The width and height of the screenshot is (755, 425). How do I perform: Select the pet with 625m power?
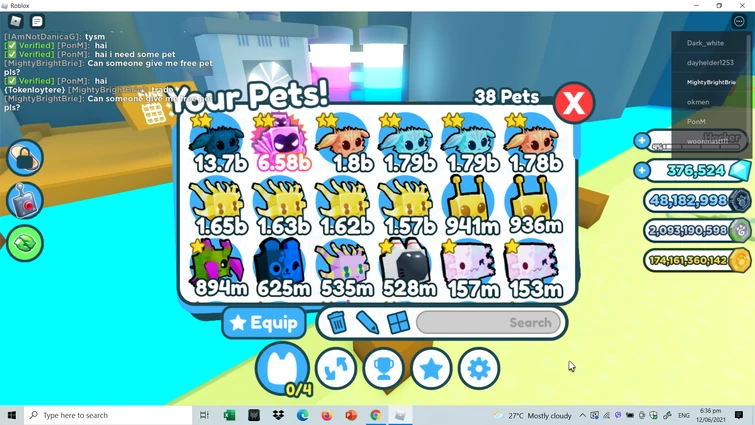[x=282, y=269]
